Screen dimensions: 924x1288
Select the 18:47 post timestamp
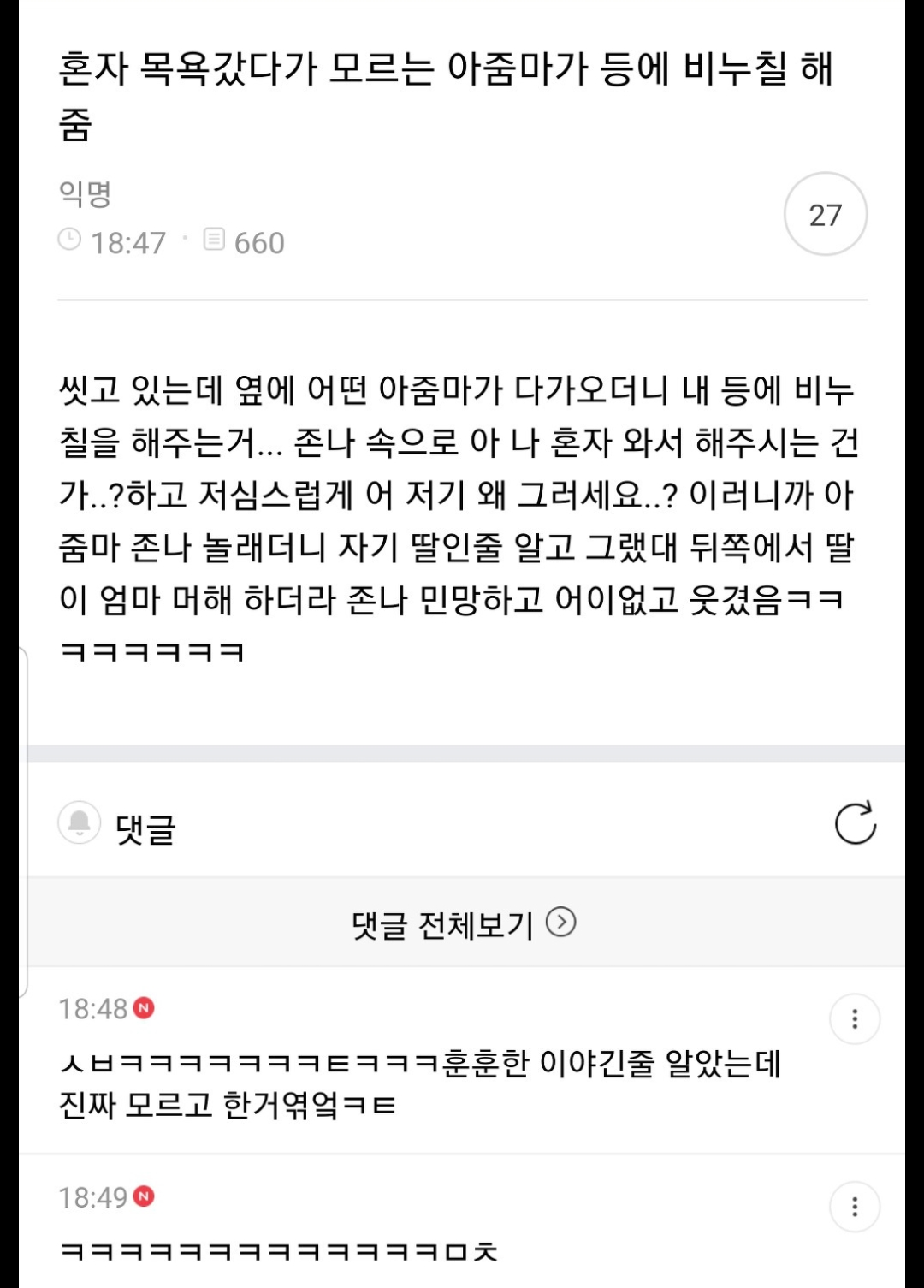click(x=128, y=242)
